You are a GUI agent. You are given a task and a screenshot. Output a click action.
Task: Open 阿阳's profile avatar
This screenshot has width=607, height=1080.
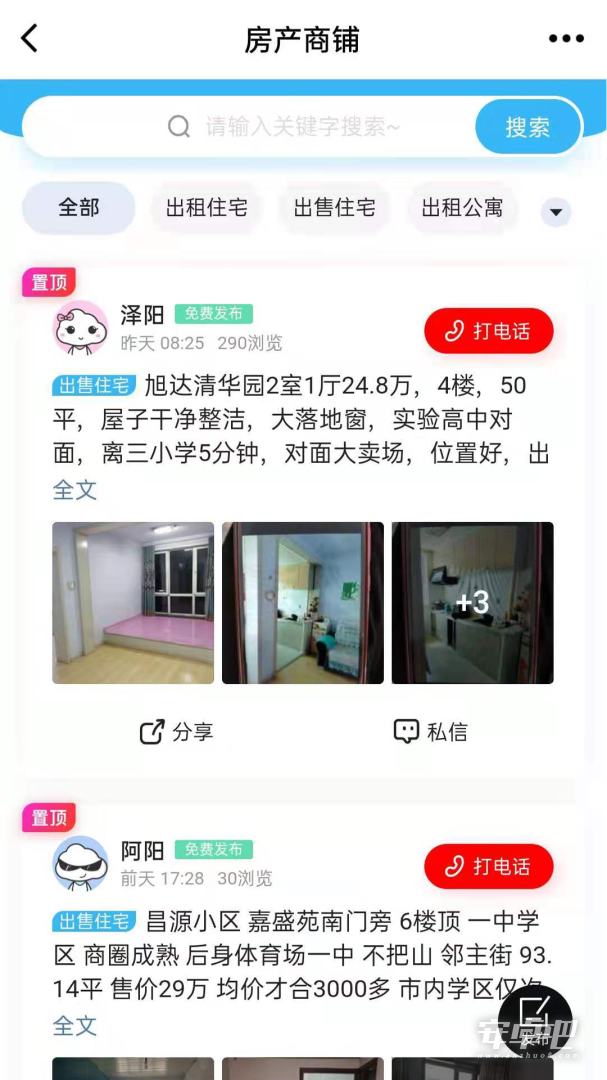pyautogui.click(x=80, y=863)
